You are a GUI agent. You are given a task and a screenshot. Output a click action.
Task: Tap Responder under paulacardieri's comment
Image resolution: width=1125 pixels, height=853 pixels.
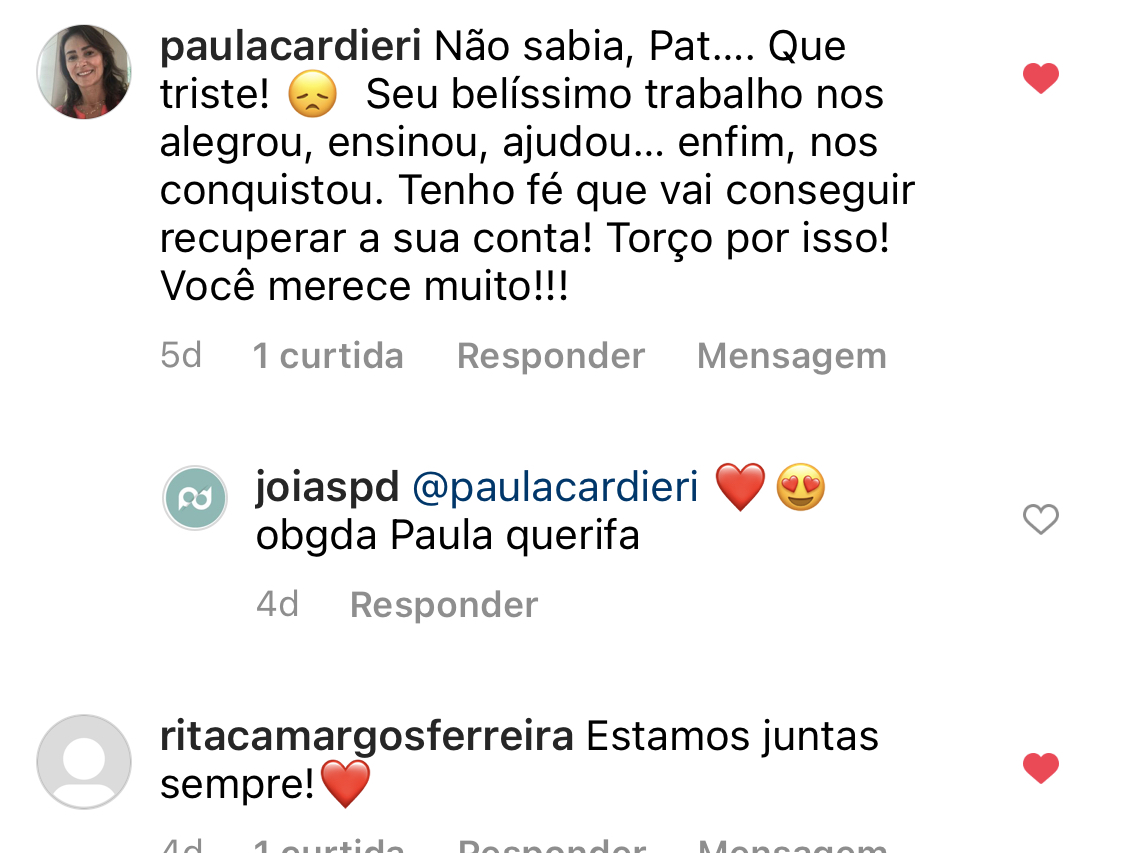(550, 356)
